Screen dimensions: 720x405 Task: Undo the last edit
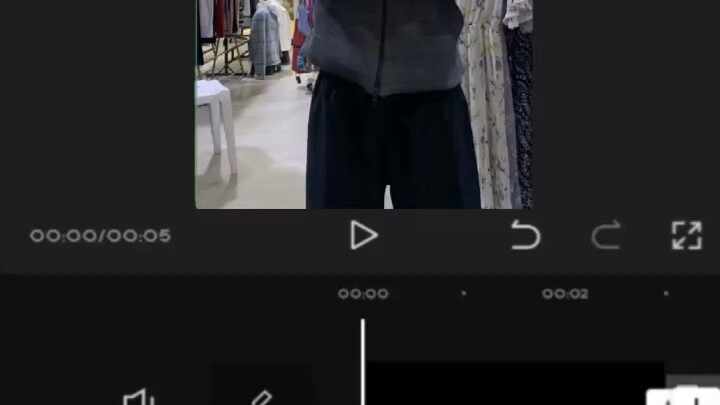click(x=525, y=236)
